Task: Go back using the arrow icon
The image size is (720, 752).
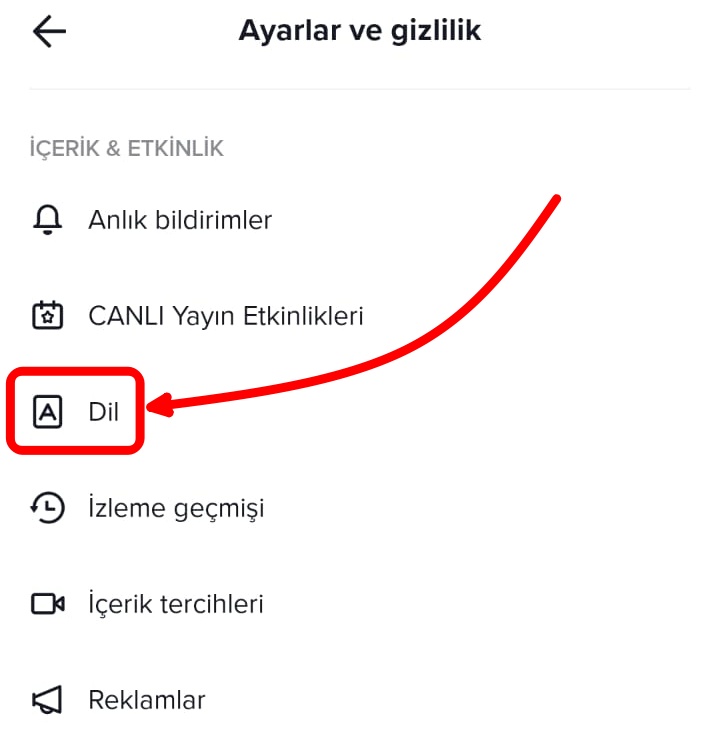Action: point(49,32)
